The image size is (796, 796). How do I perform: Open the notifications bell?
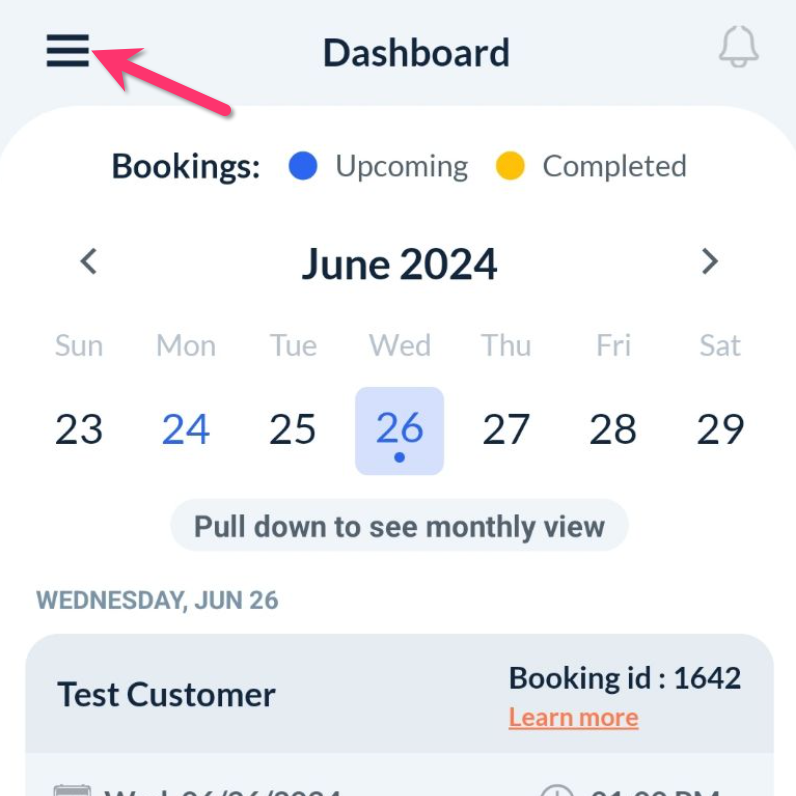pos(738,48)
